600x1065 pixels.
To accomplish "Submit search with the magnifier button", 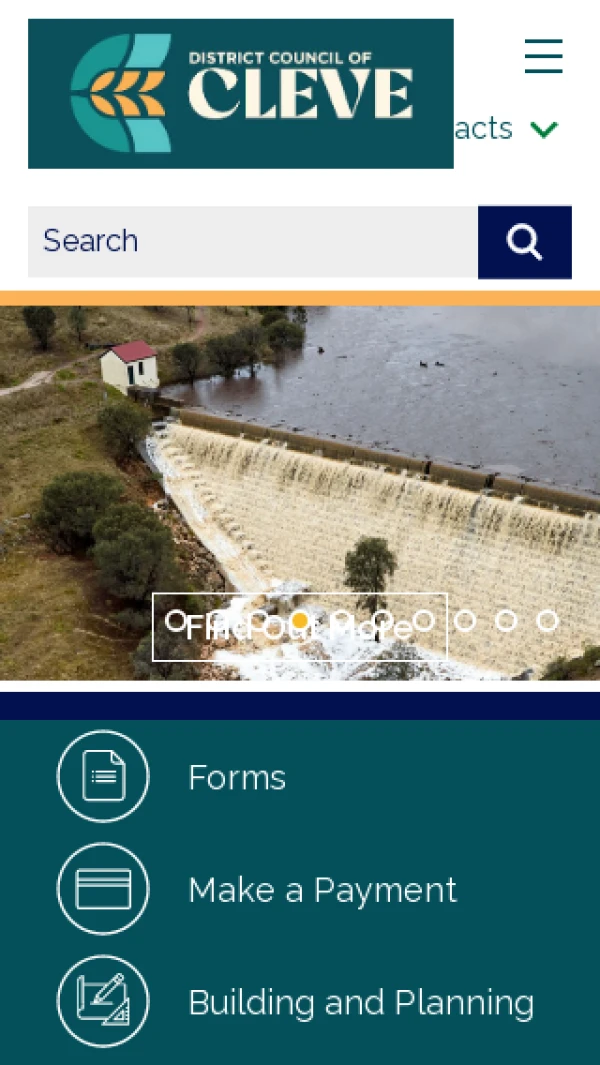I will pos(524,242).
